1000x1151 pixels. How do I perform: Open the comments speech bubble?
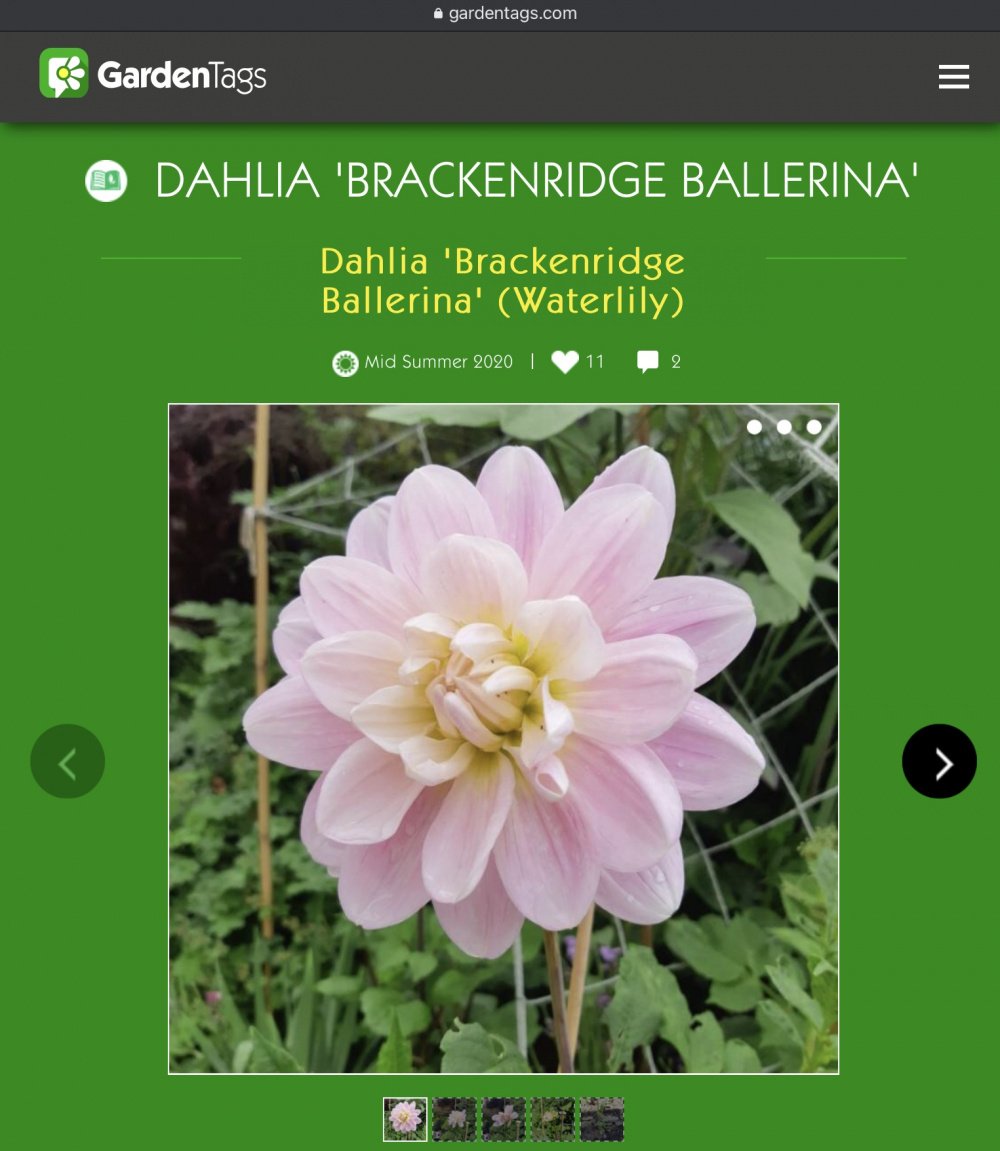coord(648,362)
